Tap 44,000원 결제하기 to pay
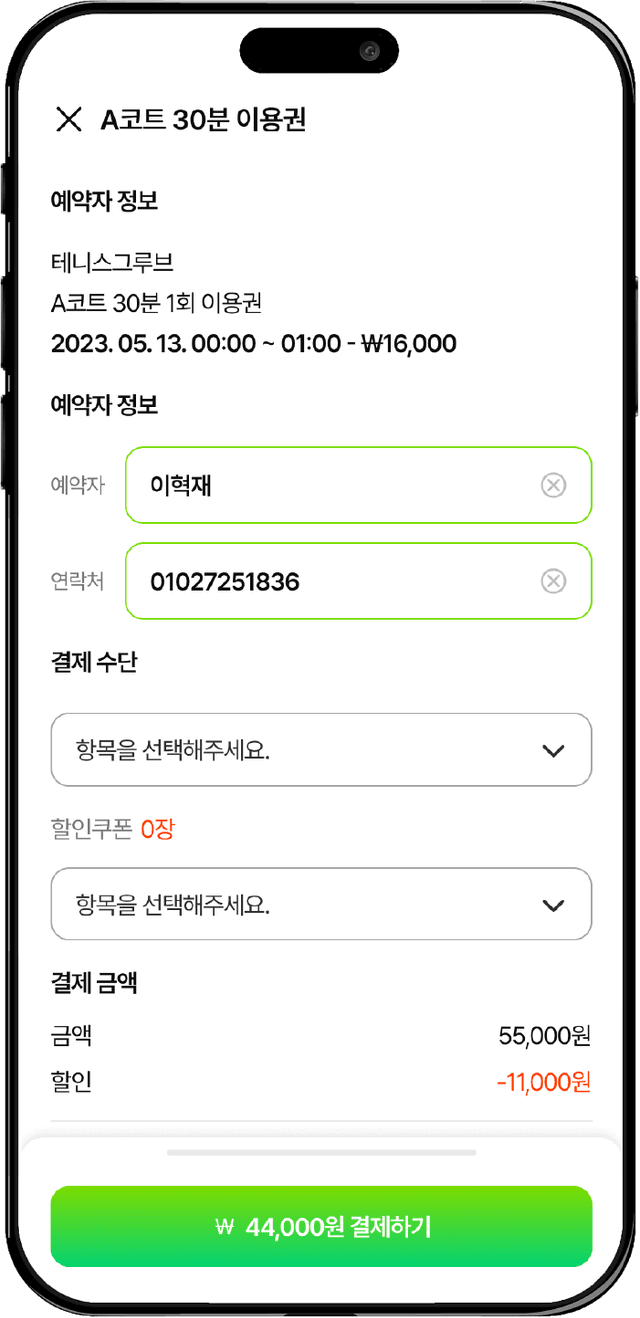The image size is (640, 1318). coord(321,1227)
